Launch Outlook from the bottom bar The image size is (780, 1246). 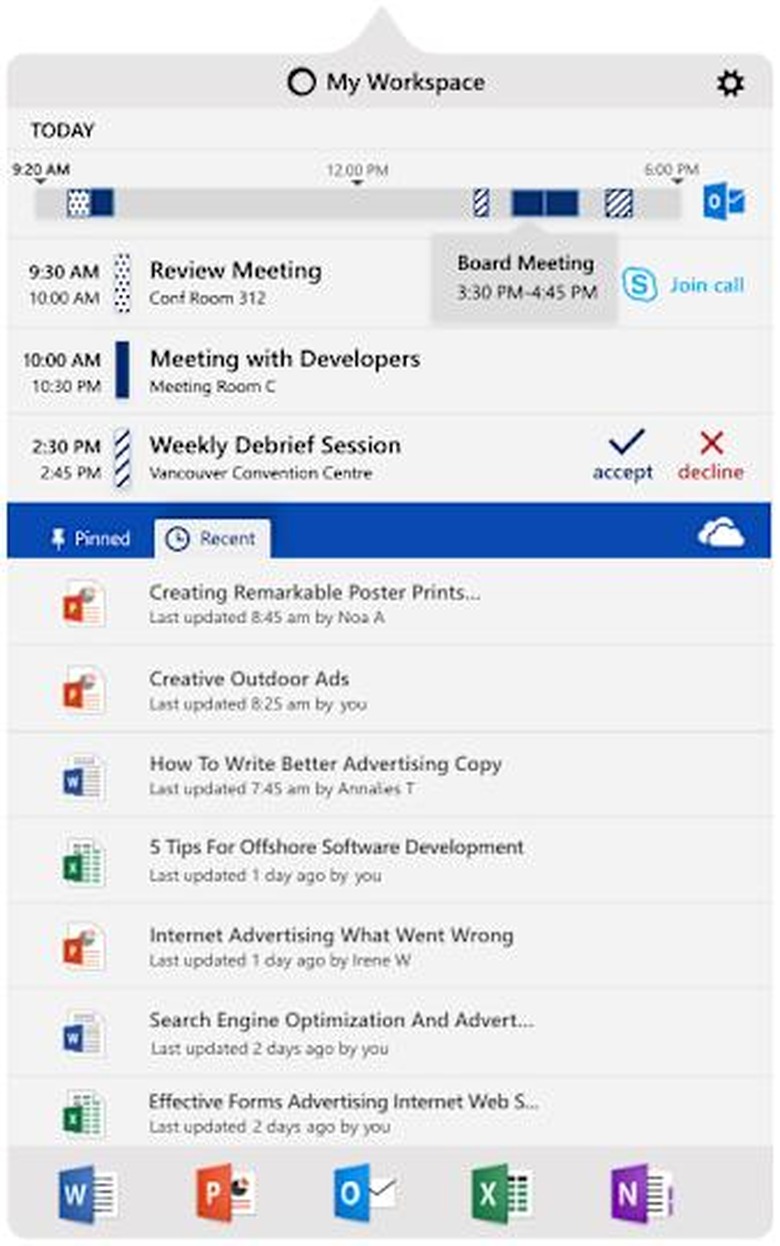(365, 1194)
